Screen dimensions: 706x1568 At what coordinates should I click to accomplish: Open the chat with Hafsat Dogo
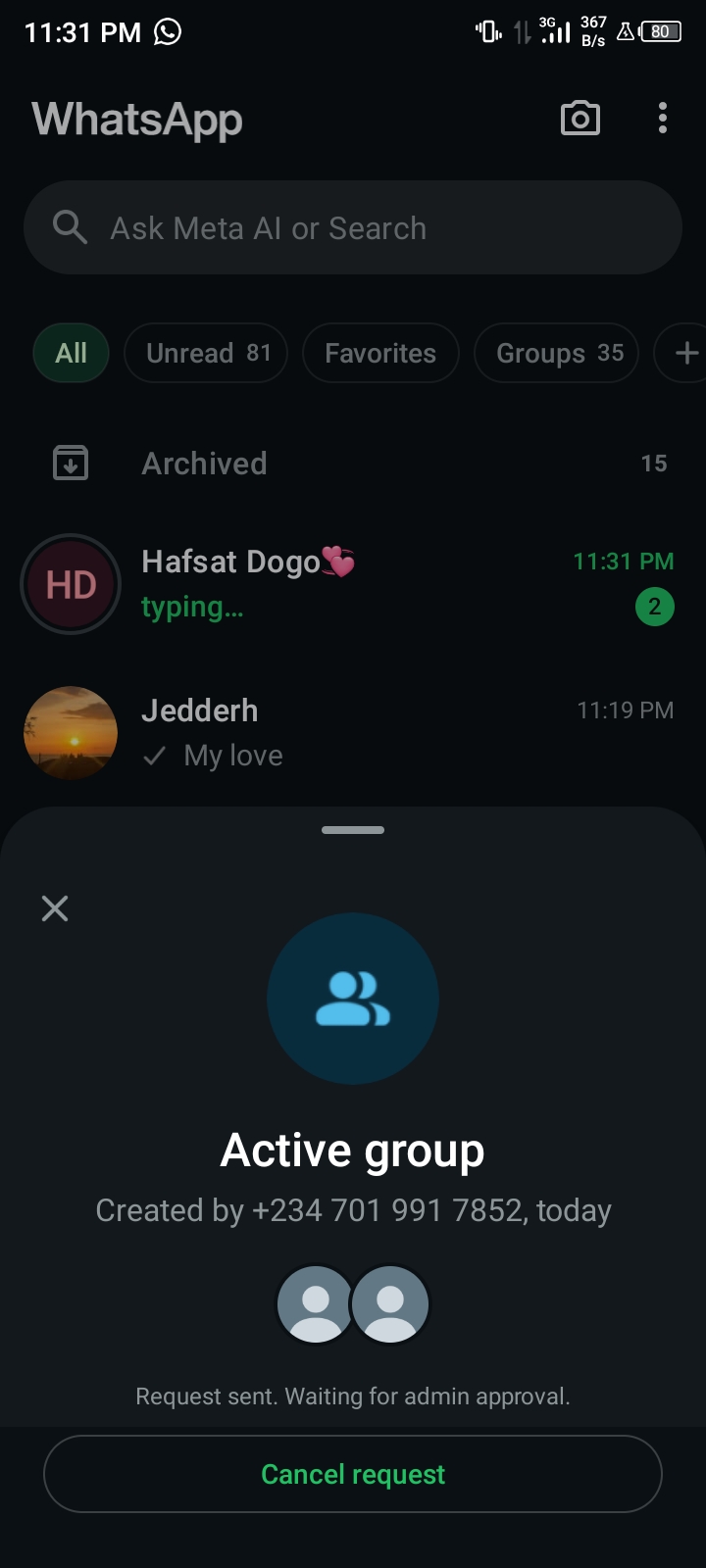pyautogui.click(x=392, y=584)
